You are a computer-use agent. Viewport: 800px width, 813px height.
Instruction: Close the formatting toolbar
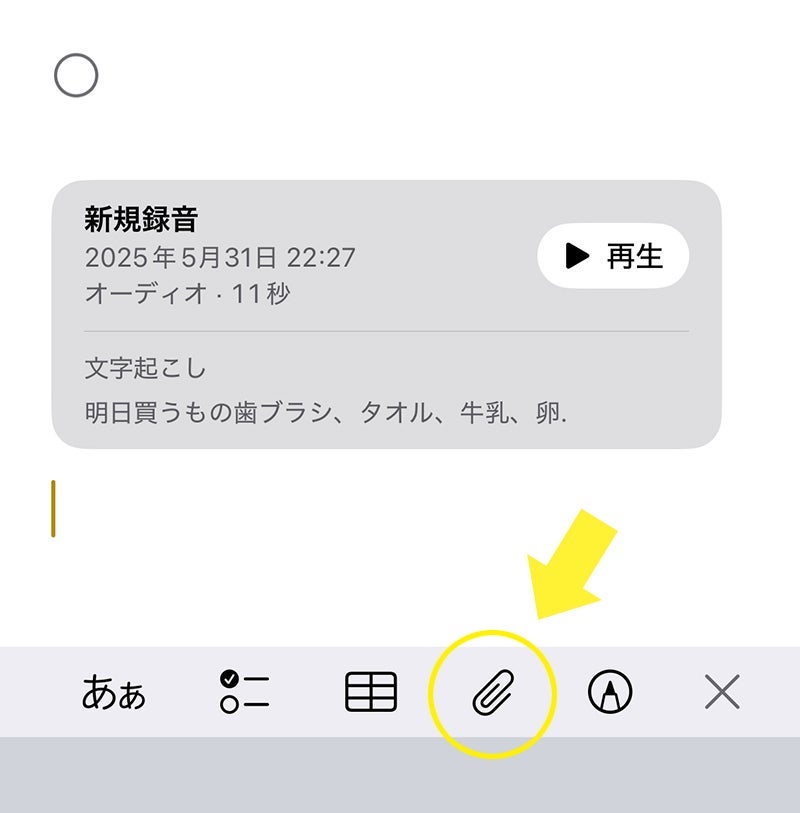coord(721,692)
